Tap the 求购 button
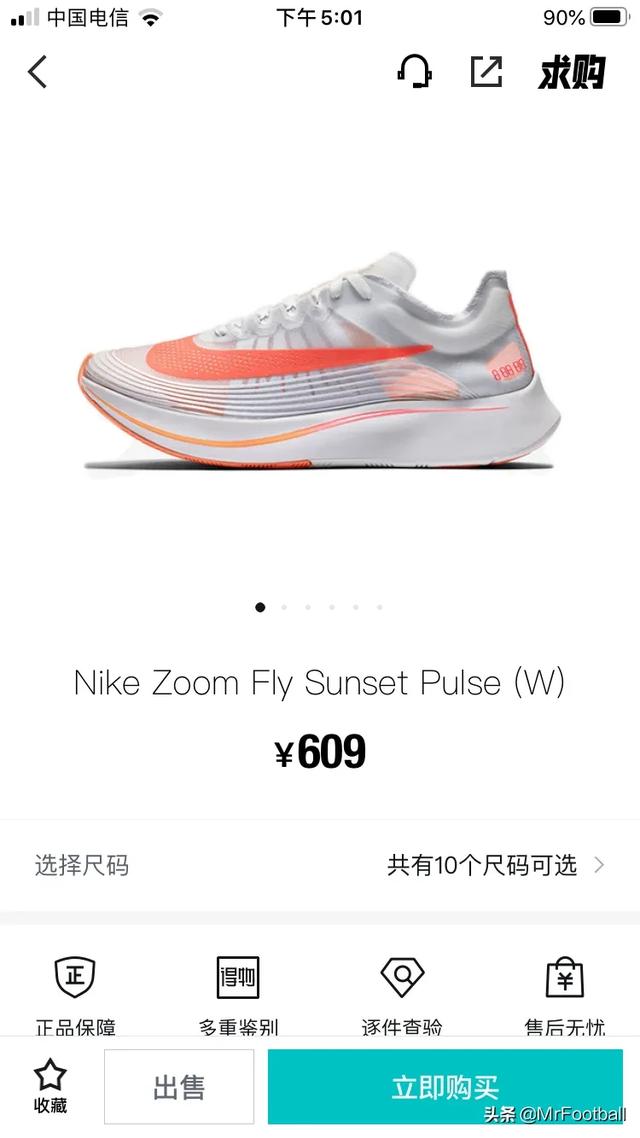This screenshot has height=1138, width=640. (x=572, y=72)
